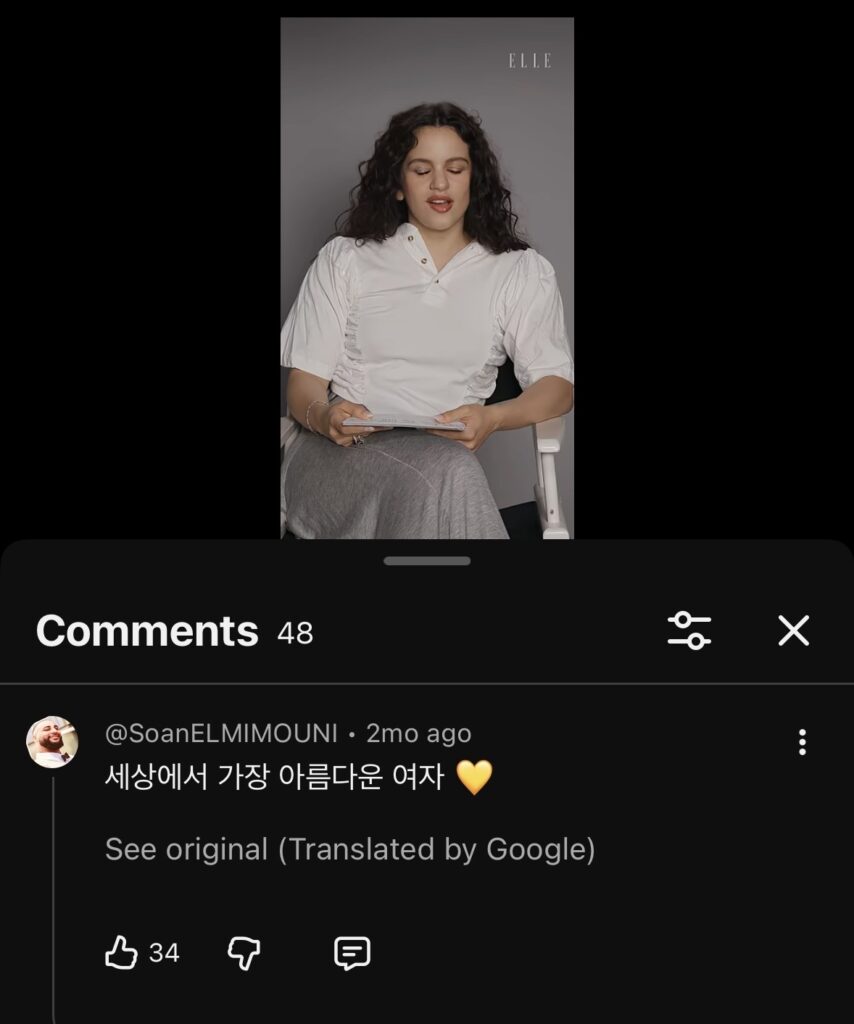The width and height of the screenshot is (854, 1024).
Task: Like SoanELMIMOUNI's comment
Action: coord(121,953)
